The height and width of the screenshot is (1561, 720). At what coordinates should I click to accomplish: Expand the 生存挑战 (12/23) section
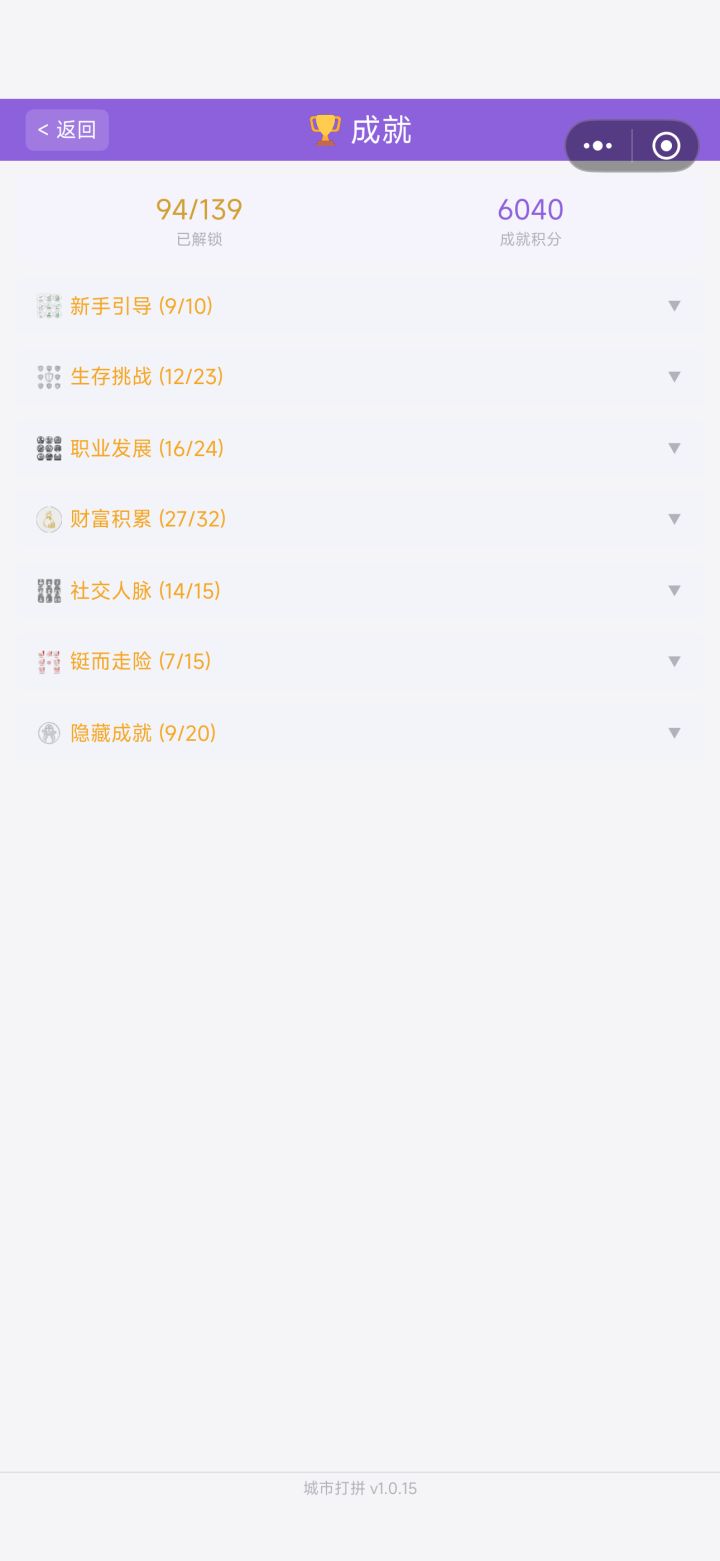pyautogui.click(x=359, y=377)
